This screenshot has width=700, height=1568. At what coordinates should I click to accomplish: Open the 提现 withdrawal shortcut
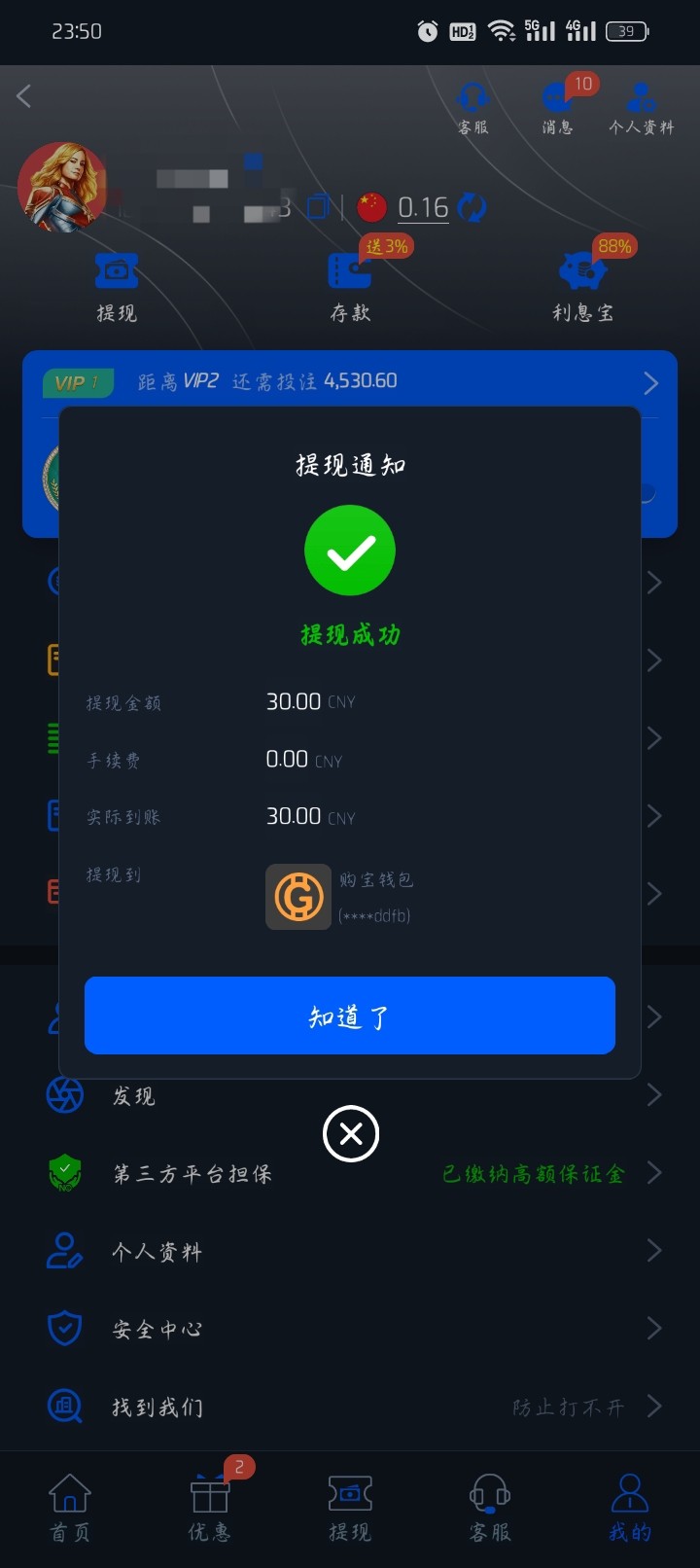coord(117,287)
